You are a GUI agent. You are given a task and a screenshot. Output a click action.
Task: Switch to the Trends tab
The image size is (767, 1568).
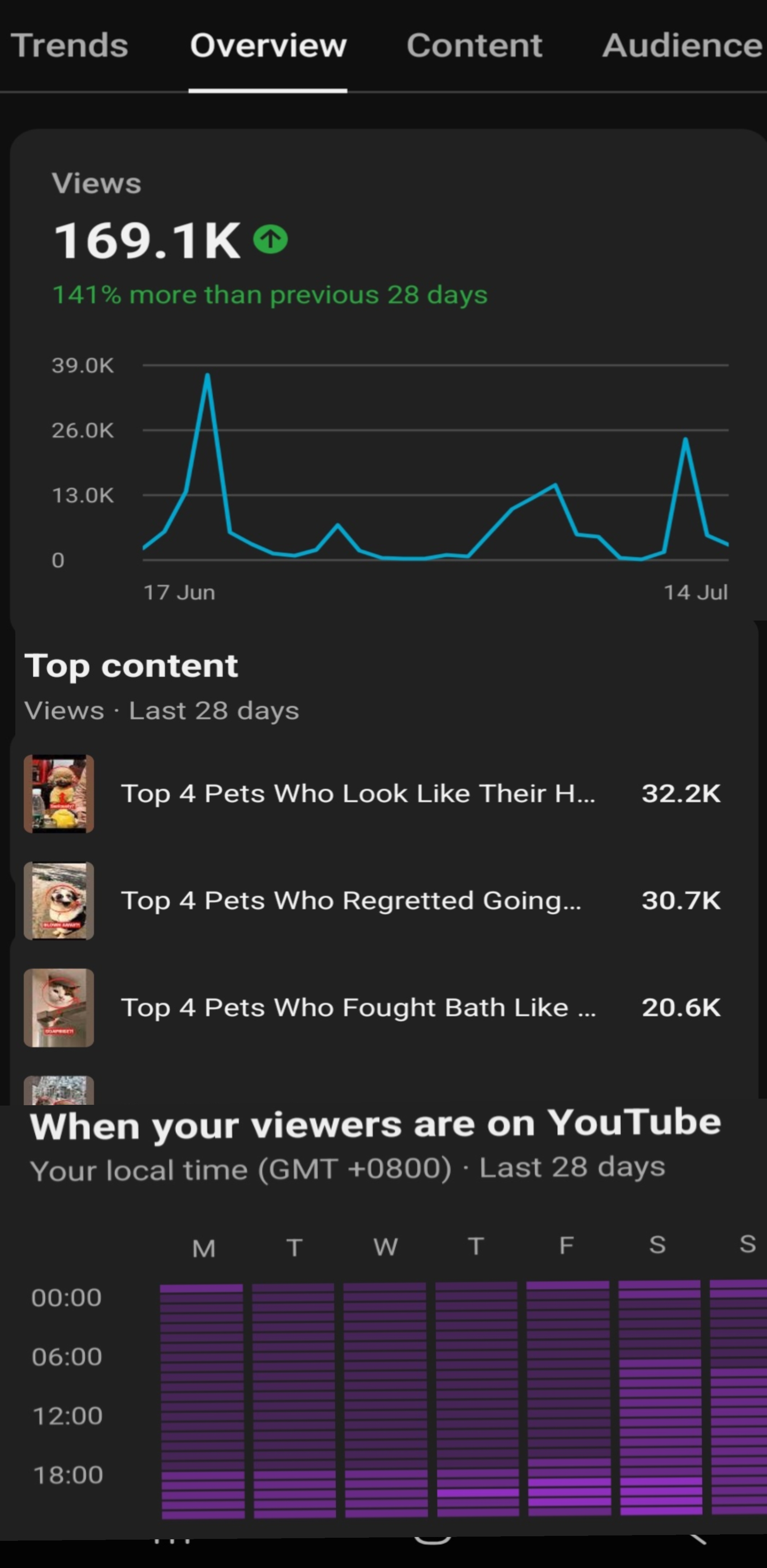tap(69, 46)
